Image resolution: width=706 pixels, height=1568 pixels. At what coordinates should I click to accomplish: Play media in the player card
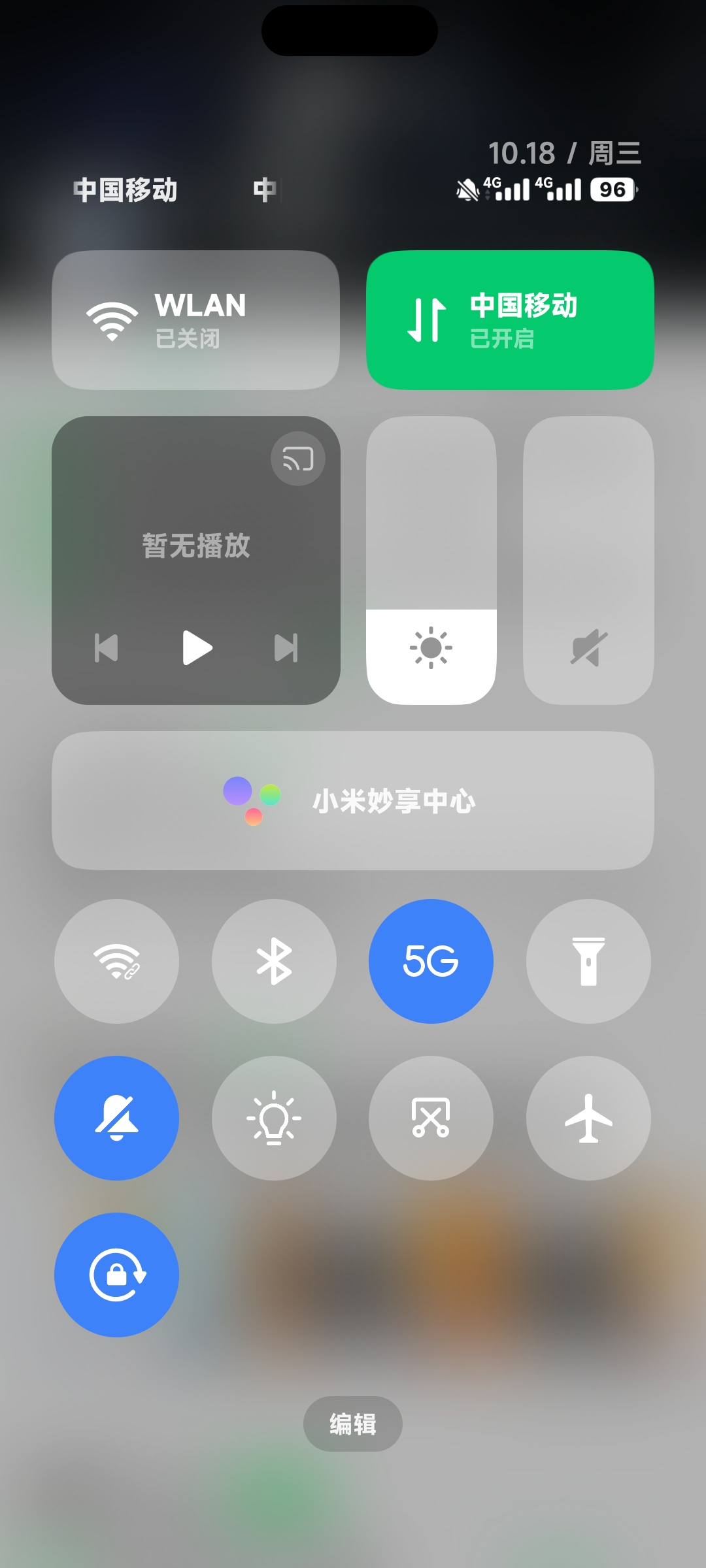point(197,647)
